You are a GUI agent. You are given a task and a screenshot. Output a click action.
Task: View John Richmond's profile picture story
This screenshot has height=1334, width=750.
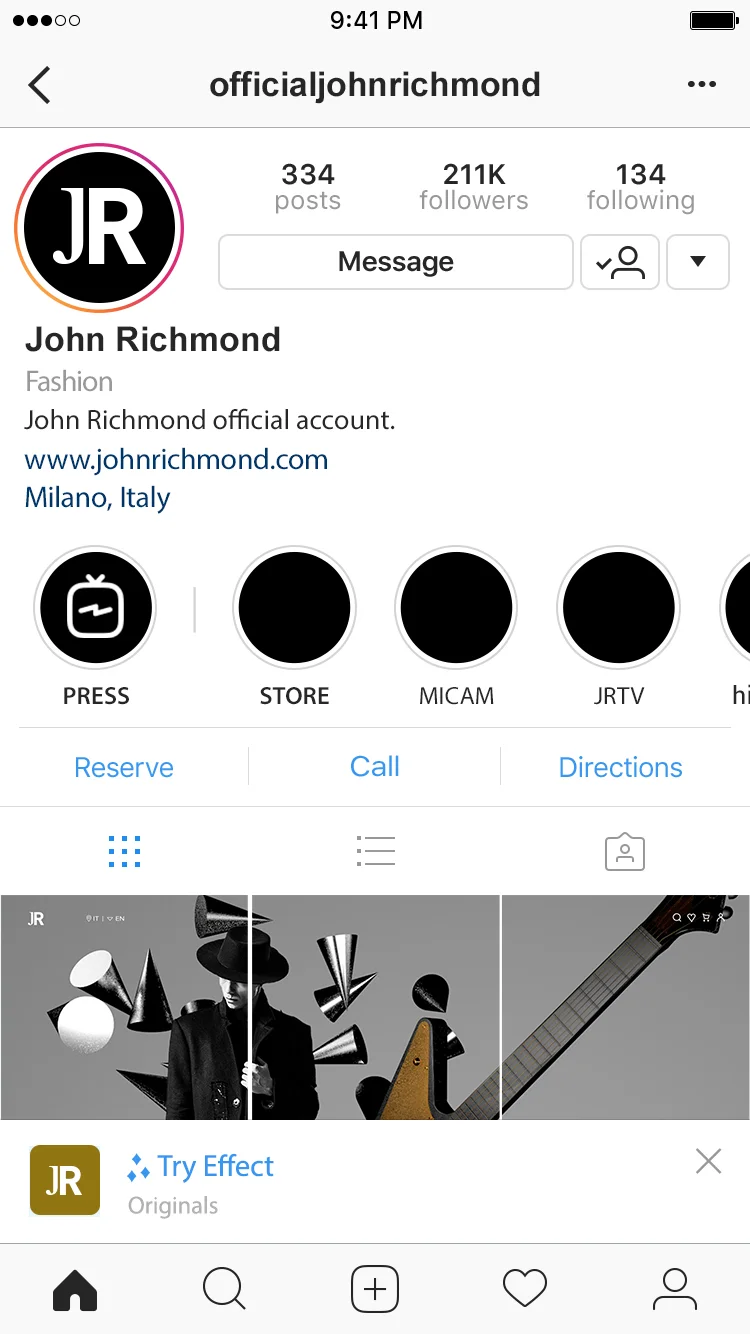[99, 229]
